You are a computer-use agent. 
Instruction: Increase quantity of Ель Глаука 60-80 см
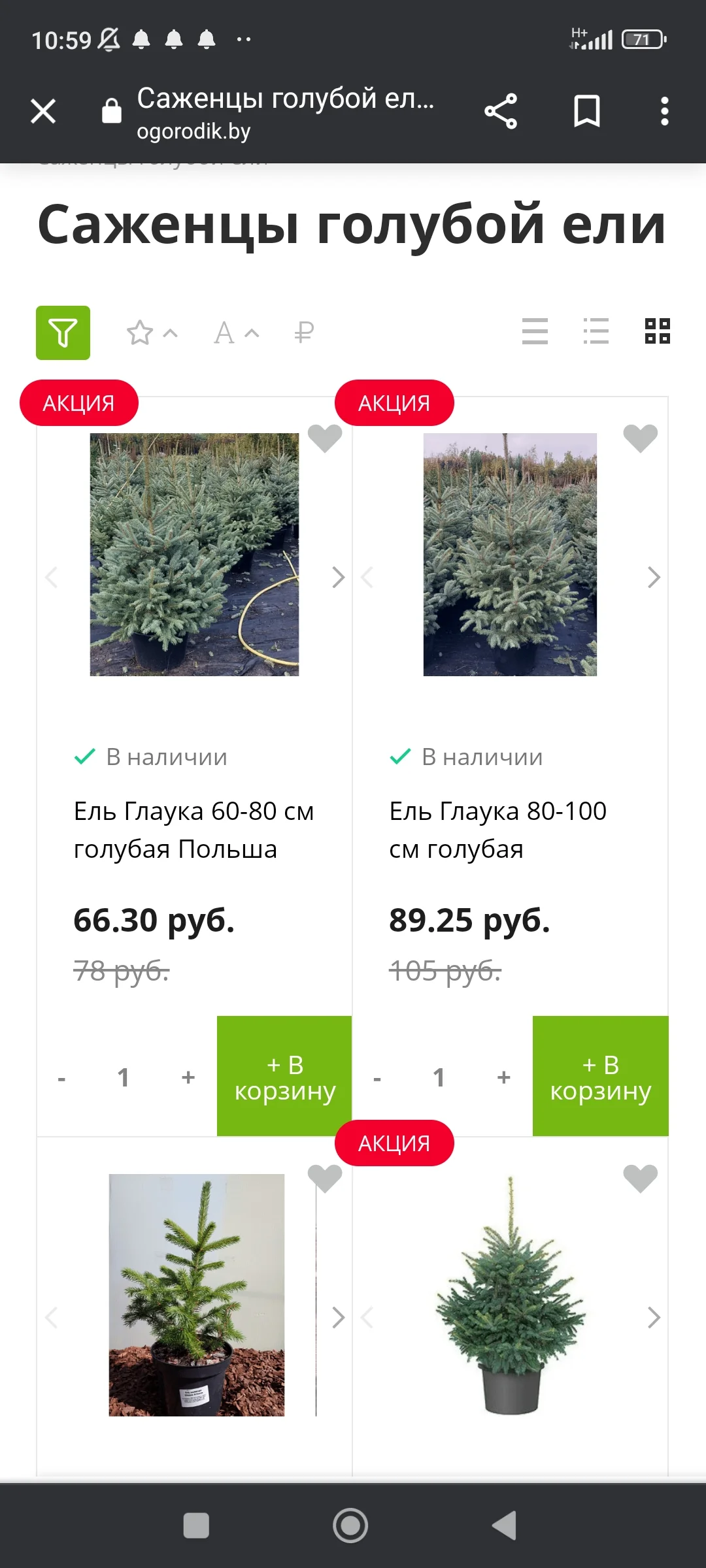[x=188, y=1077]
